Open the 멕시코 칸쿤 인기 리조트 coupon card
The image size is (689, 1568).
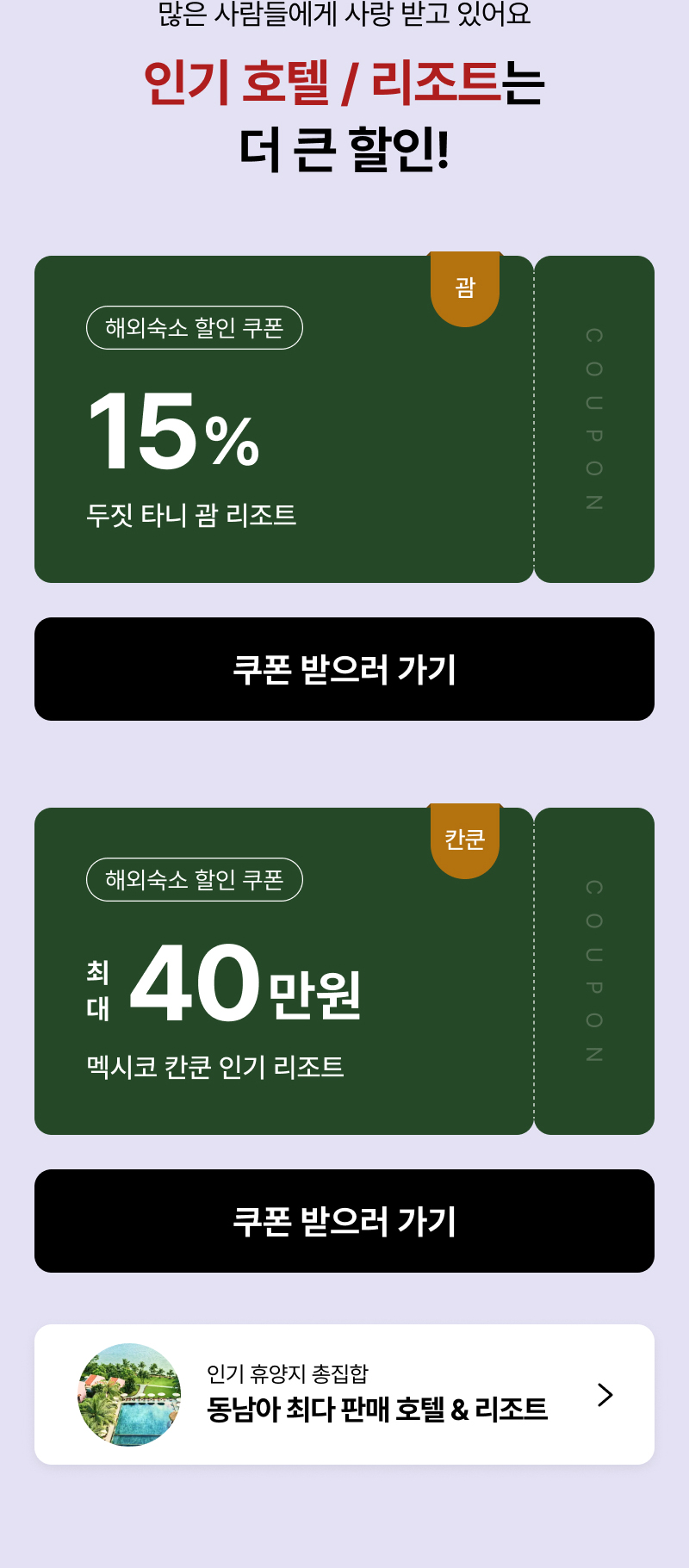pos(284,971)
